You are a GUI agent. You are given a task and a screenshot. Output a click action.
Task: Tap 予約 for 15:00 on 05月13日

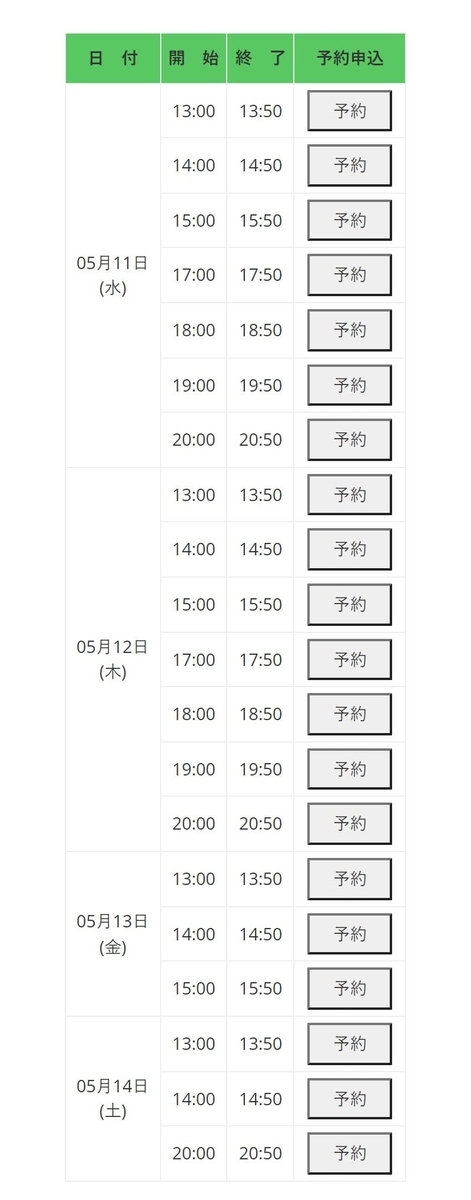coord(349,989)
